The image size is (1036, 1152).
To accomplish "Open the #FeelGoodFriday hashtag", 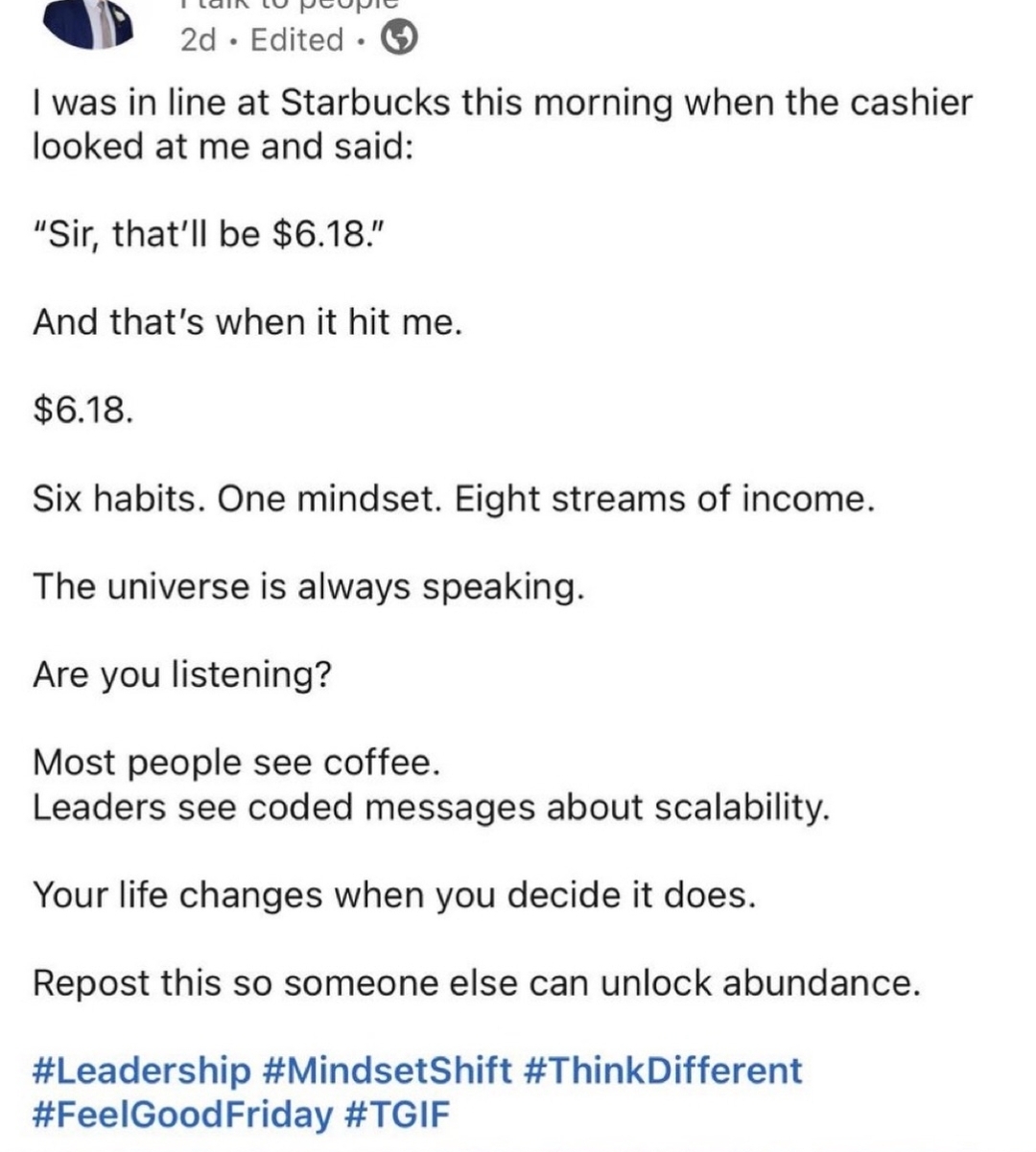I will point(182,1115).
